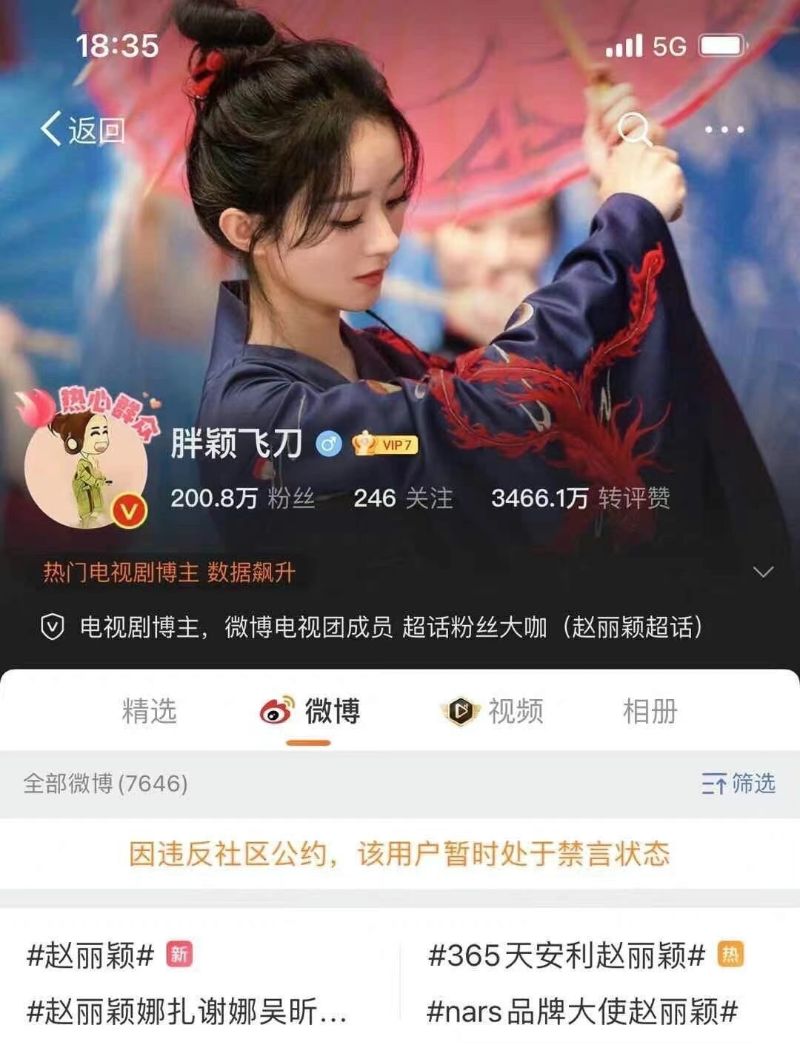This screenshot has height=1045, width=800.
Task: Open search on this profile
Action: 634,130
